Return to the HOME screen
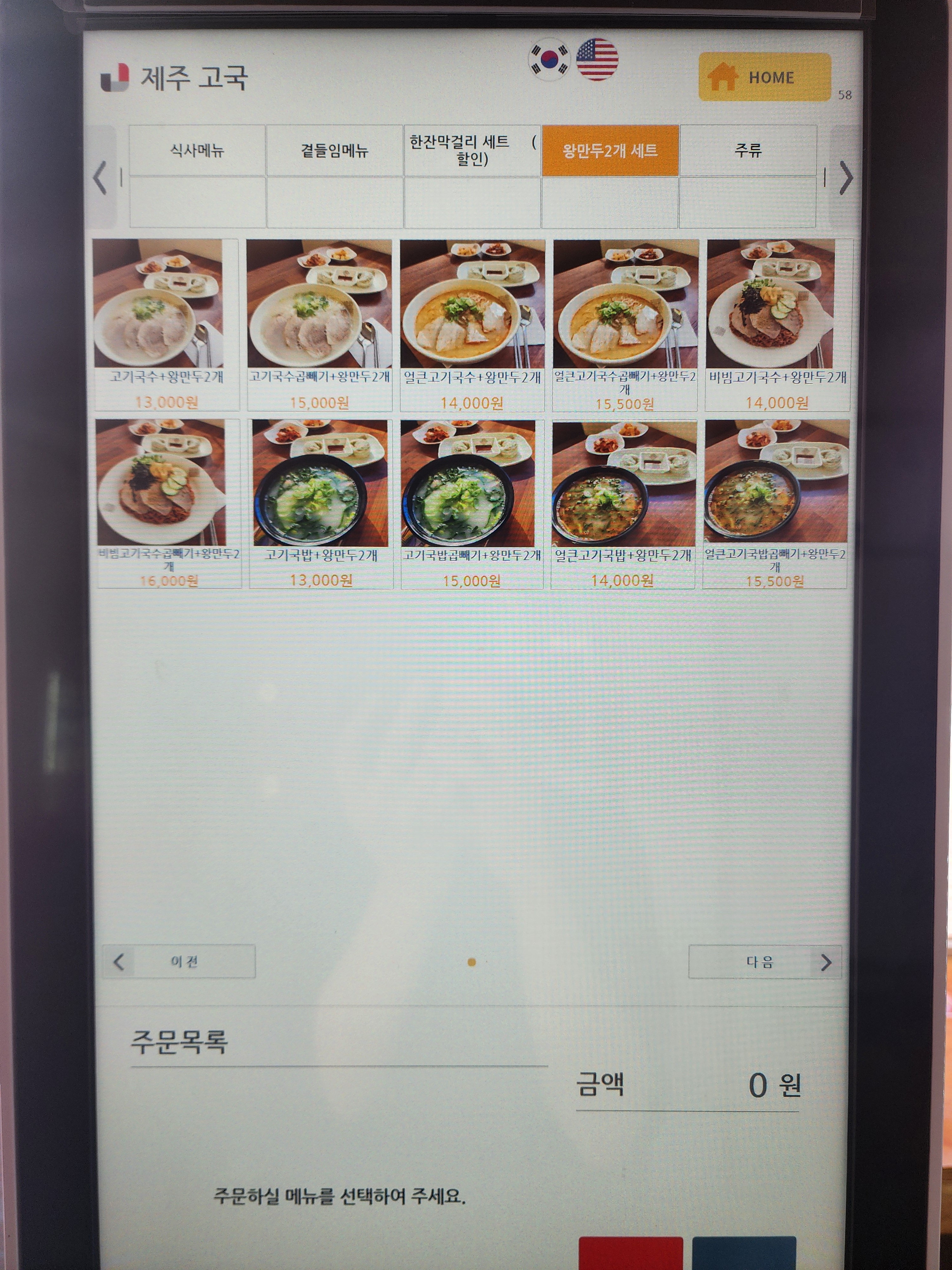Viewport: 952px width, 1270px height. pyautogui.click(x=764, y=77)
